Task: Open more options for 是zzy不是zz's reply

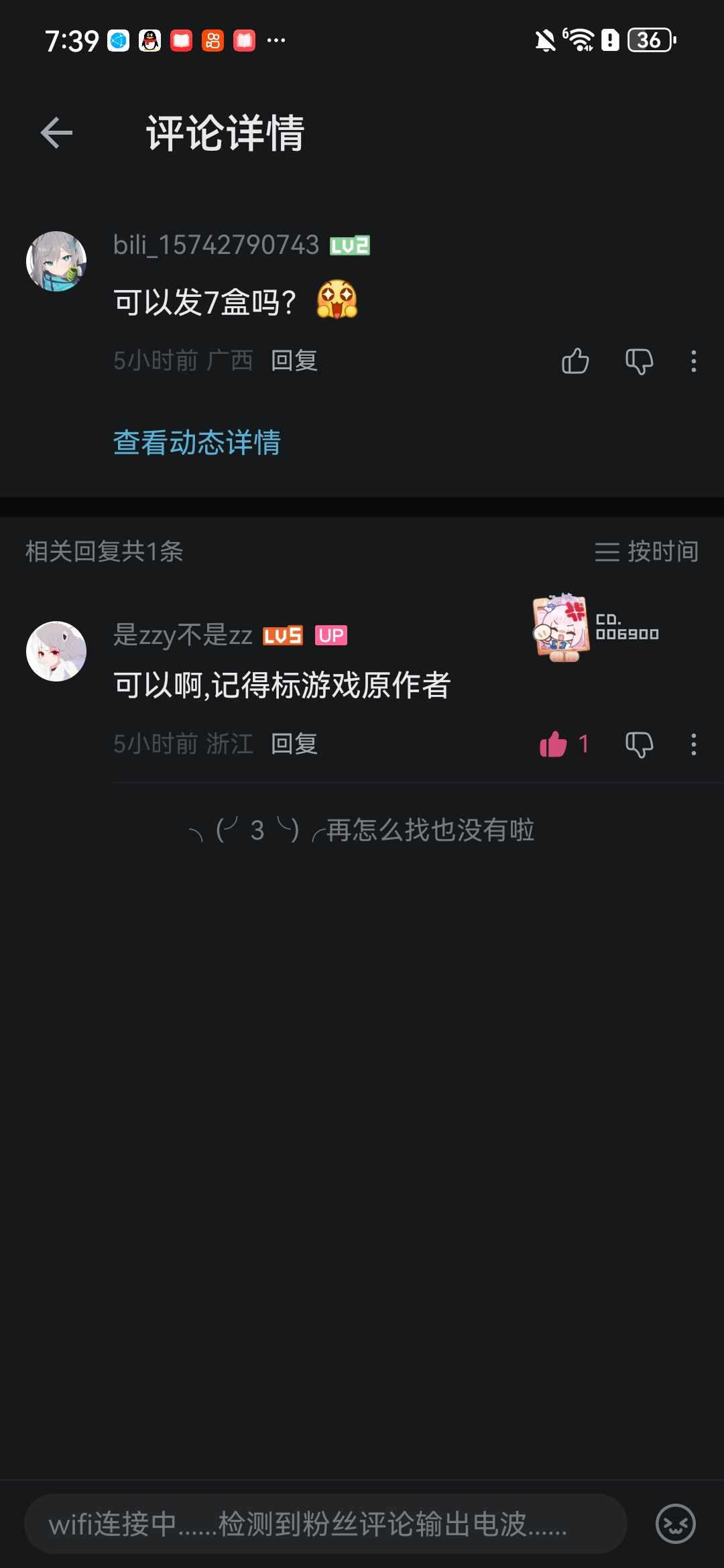Action: 693,744
